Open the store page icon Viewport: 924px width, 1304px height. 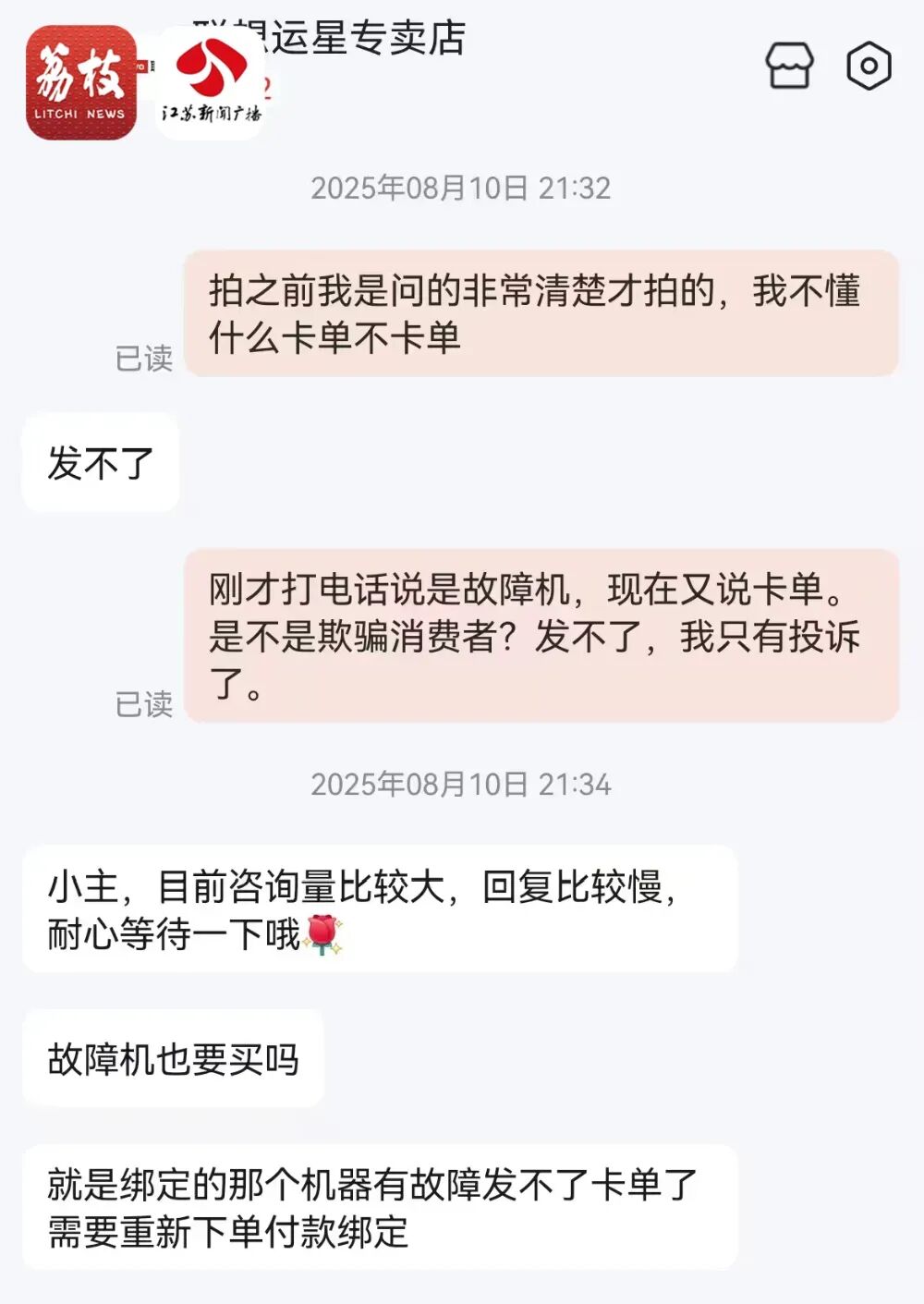tap(789, 67)
